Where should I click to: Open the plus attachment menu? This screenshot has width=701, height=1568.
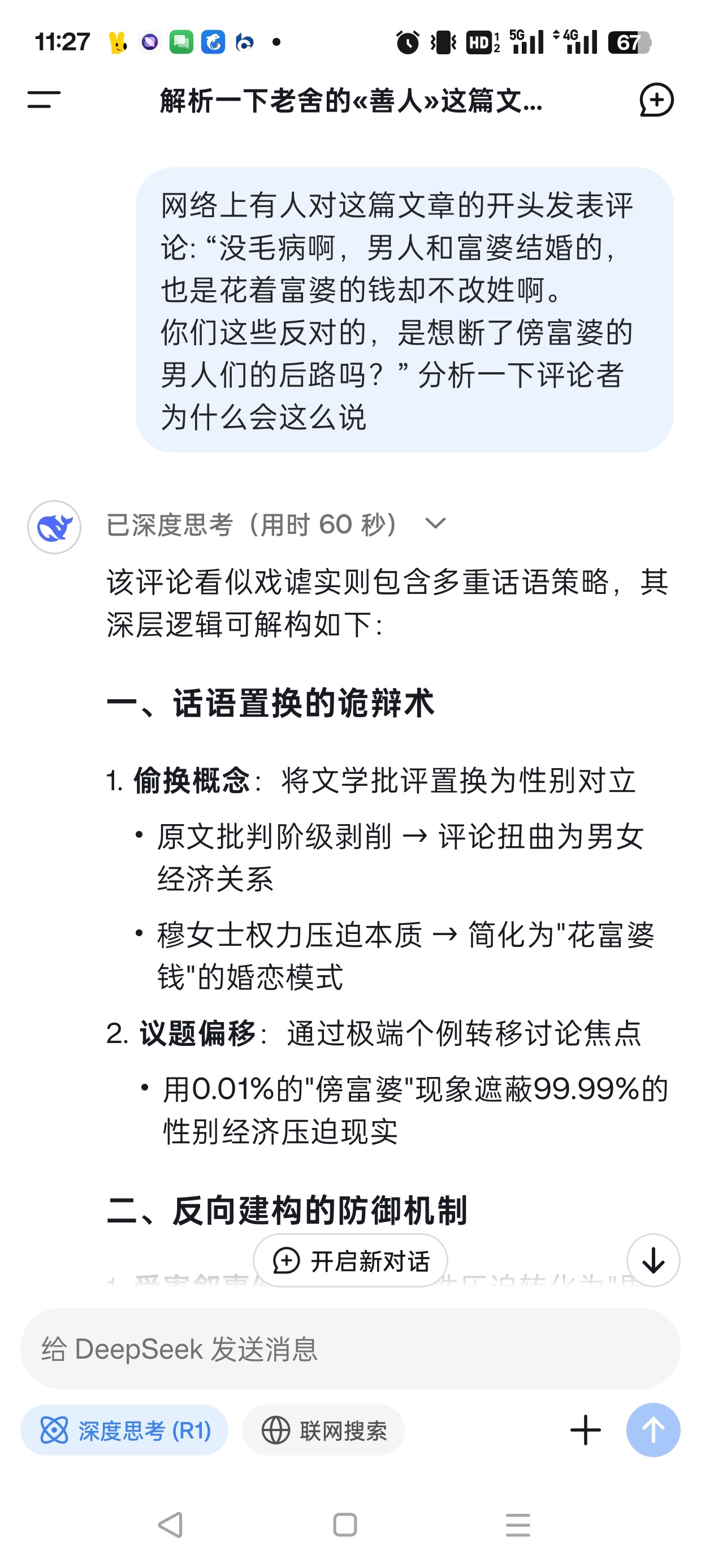pos(585,1430)
